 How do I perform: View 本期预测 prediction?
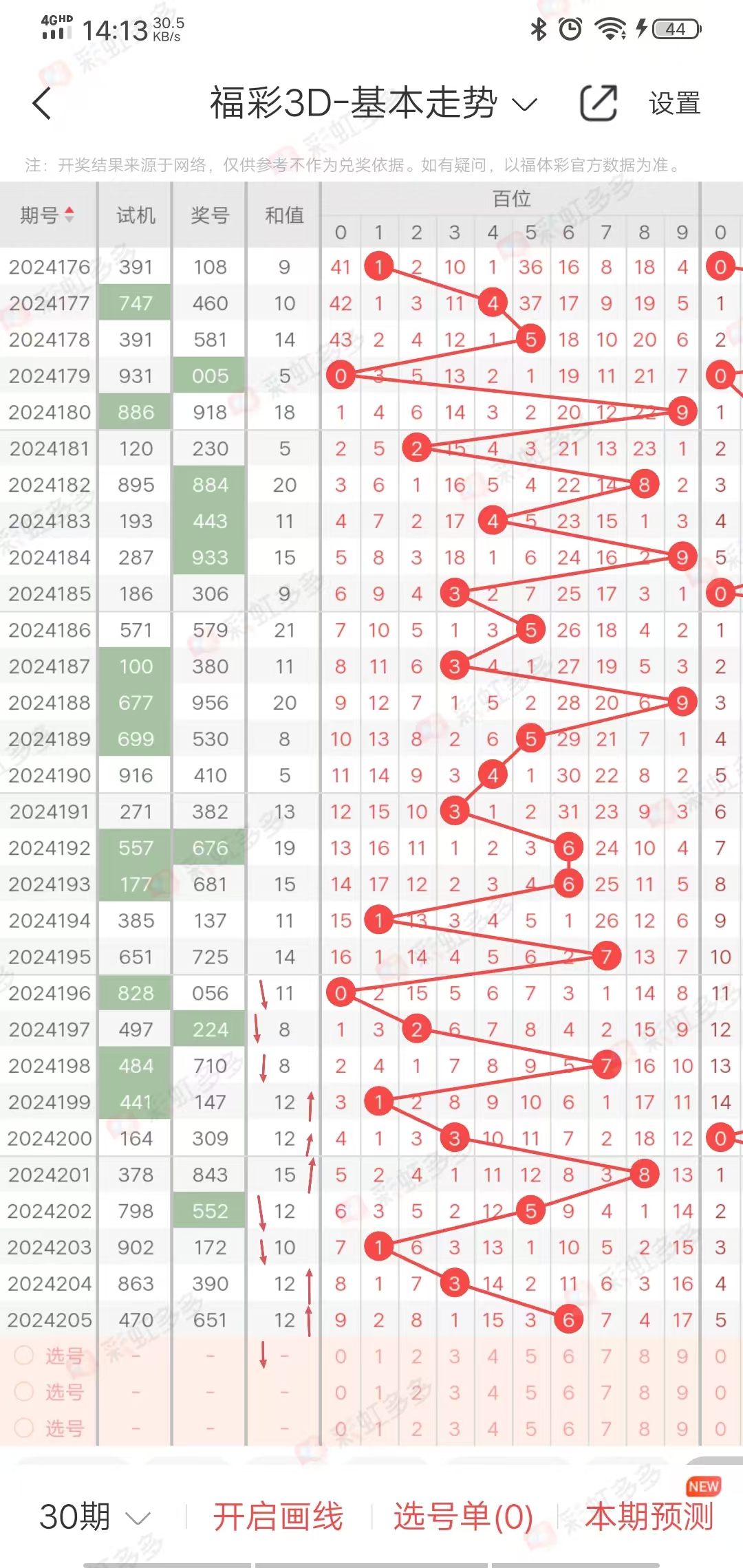tap(649, 1516)
